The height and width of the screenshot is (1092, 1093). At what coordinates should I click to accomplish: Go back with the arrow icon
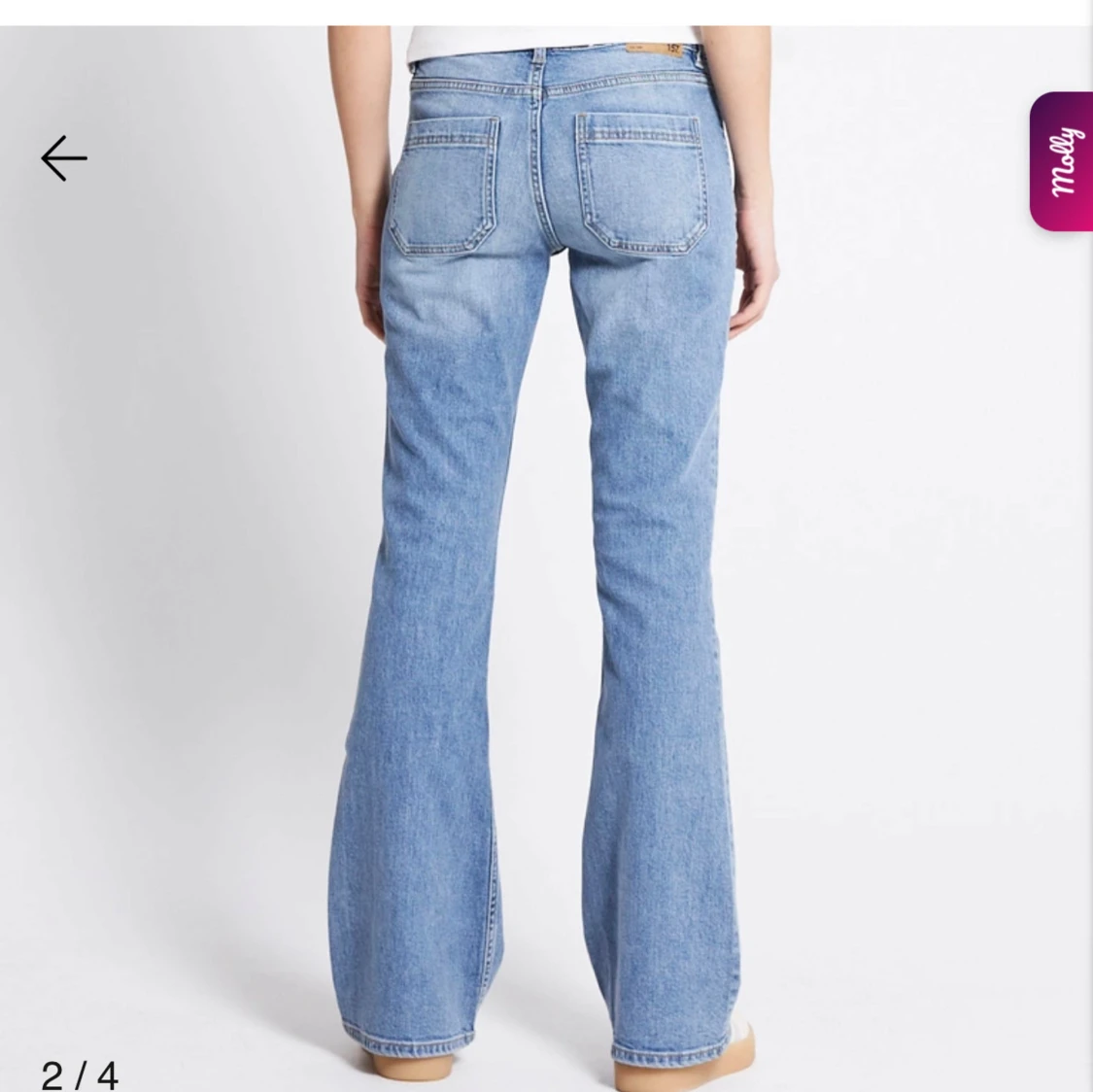pyautogui.click(x=64, y=158)
